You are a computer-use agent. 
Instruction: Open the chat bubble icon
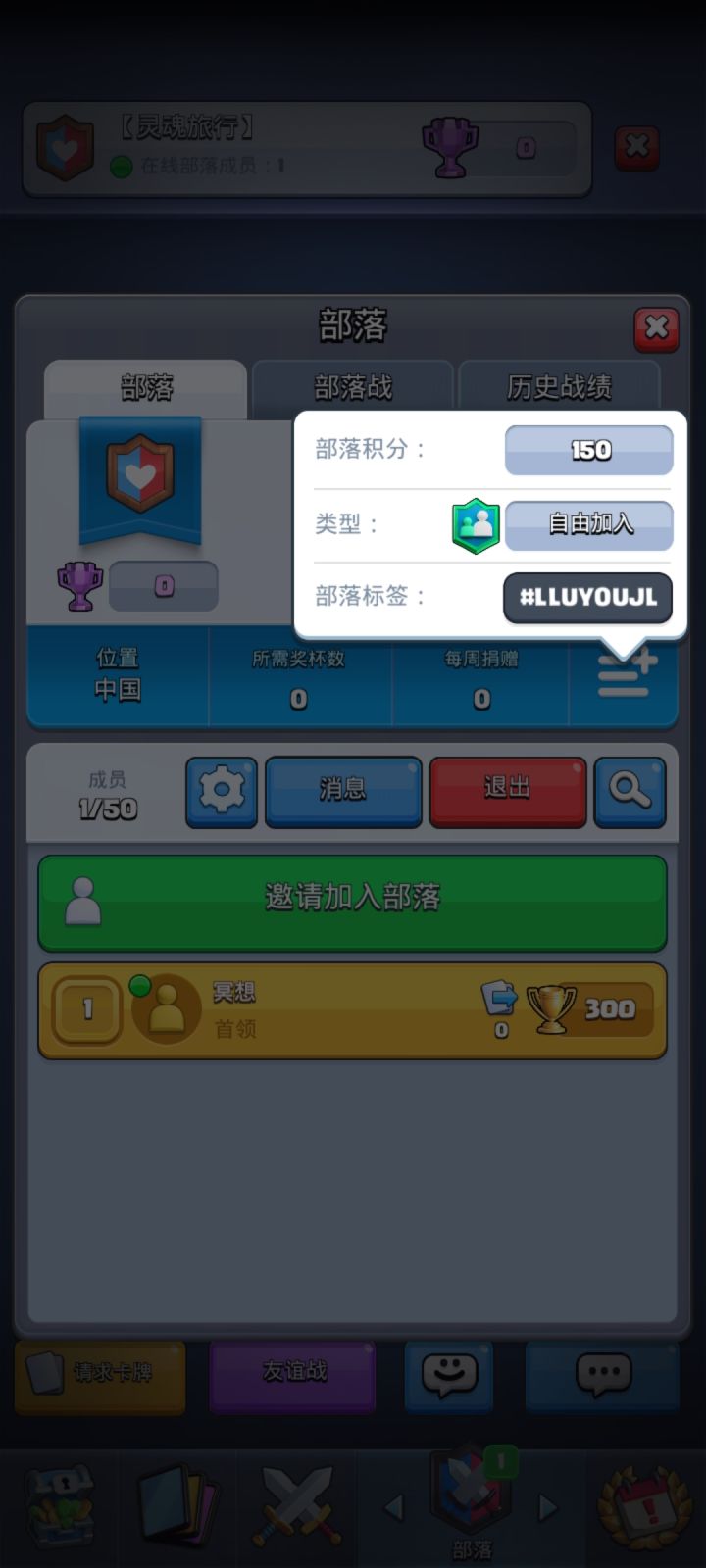pyautogui.click(x=602, y=1377)
